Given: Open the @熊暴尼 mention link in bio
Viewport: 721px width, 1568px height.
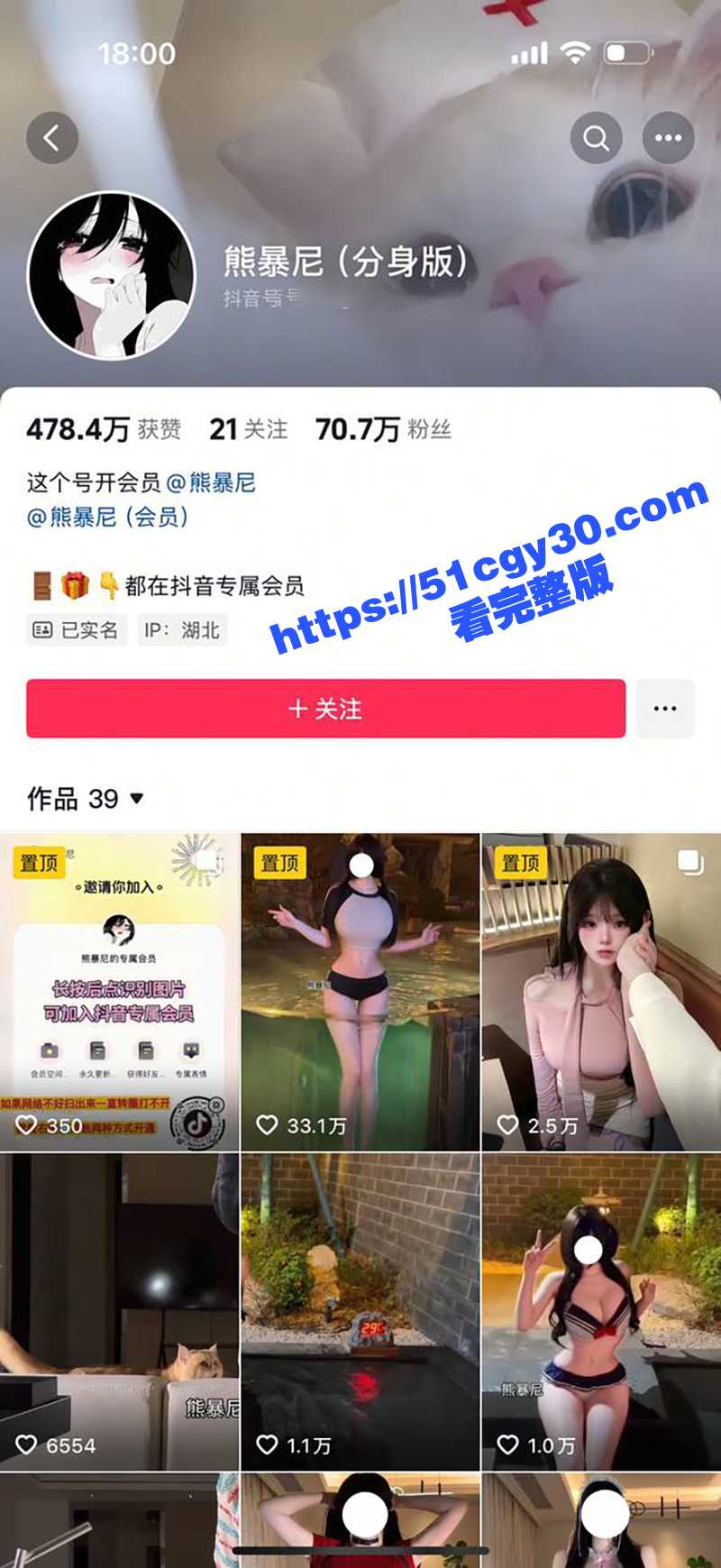Looking at the screenshot, I should [211, 482].
